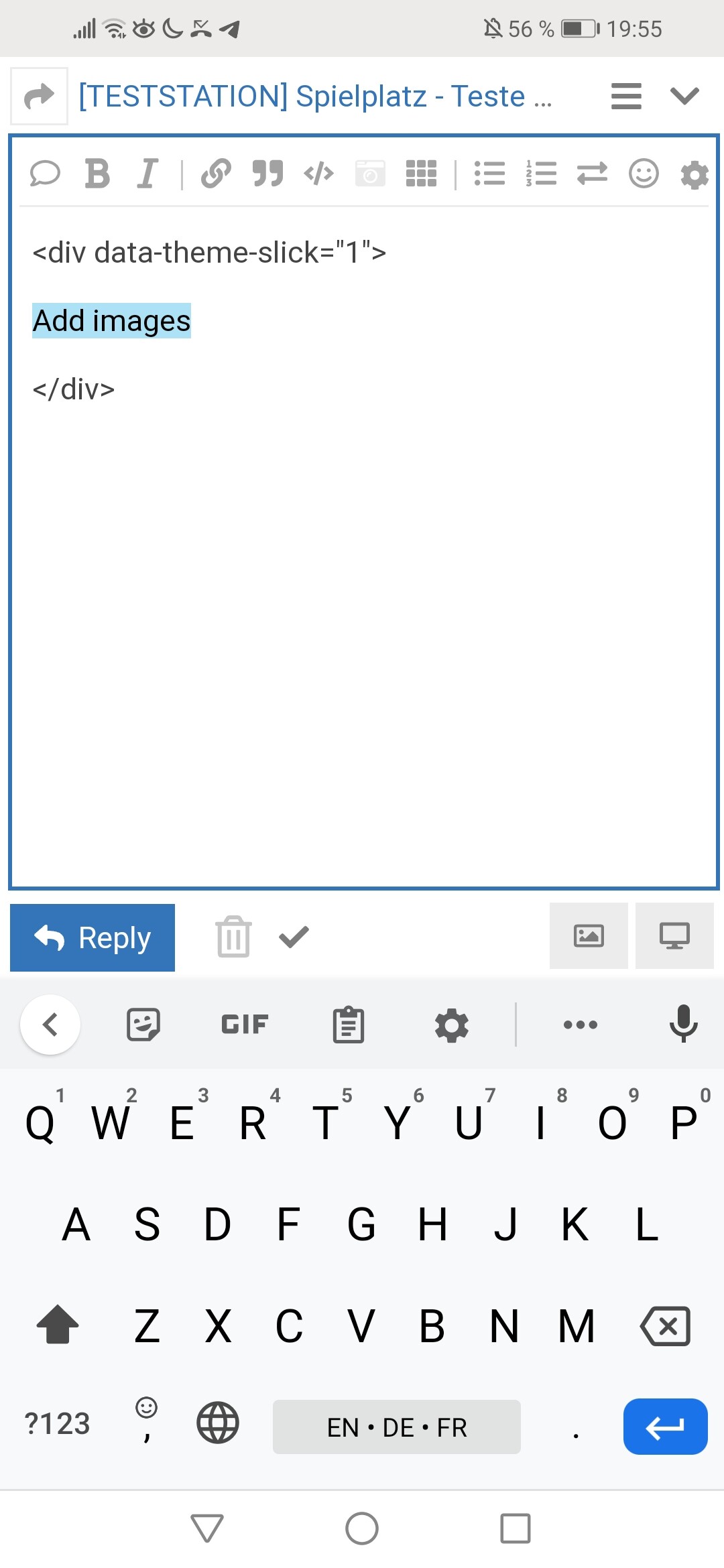Image resolution: width=724 pixels, height=1568 pixels.
Task: Insert a numbered list
Action: click(x=541, y=174)
